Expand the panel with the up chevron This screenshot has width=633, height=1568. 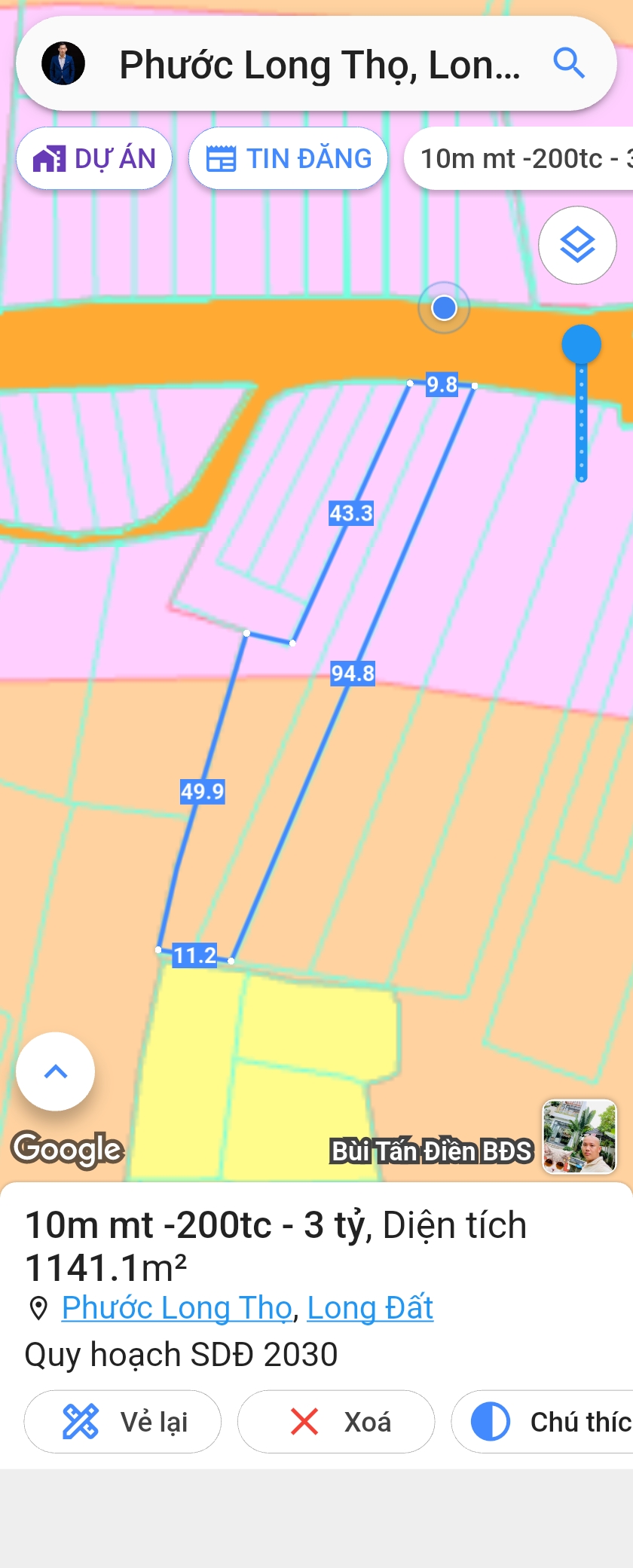pyautogui.click(x=56, y=1071)
